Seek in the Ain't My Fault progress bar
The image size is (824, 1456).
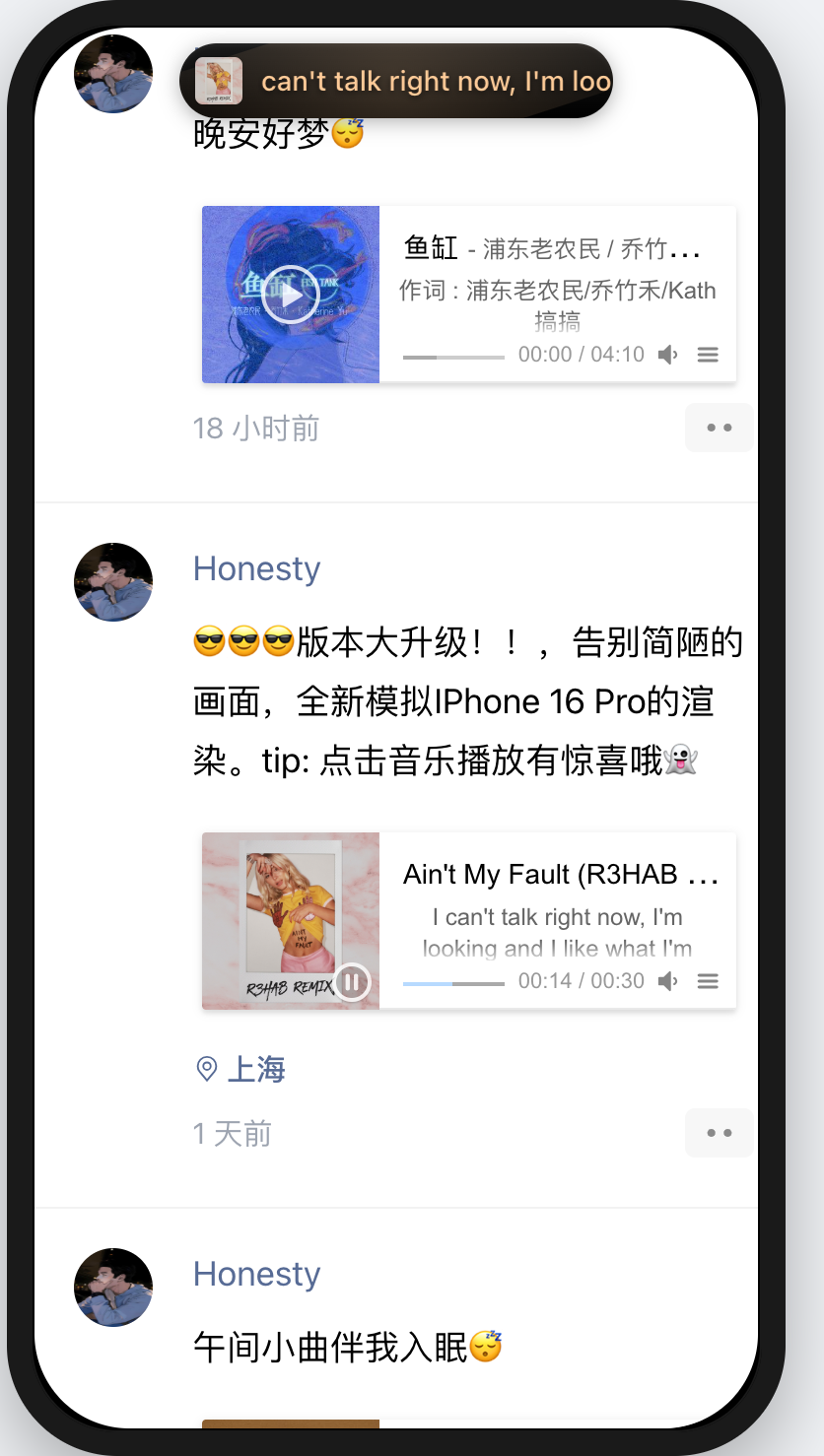(x=453, y=983)
